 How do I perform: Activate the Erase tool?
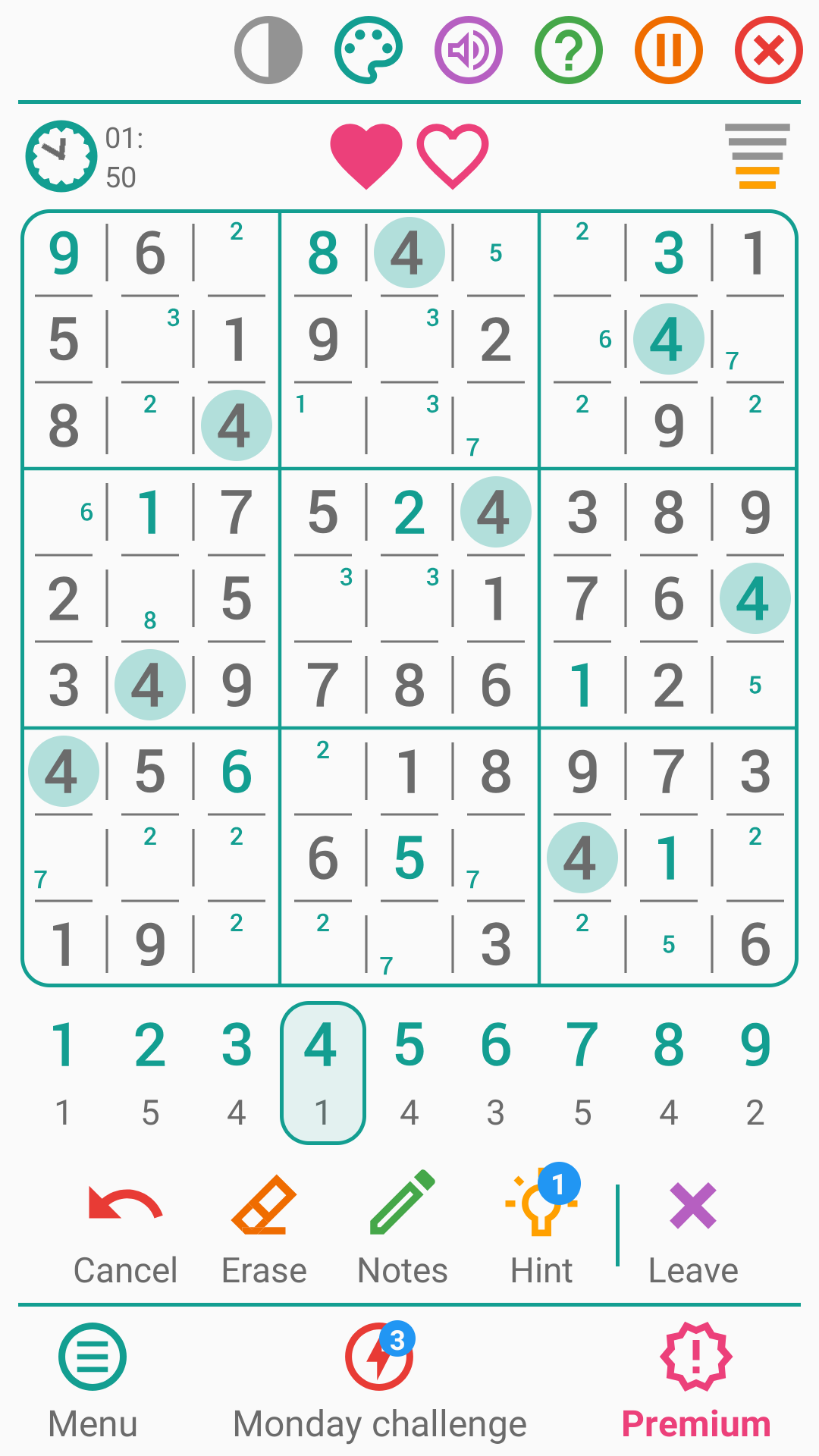pos(264,1230)
